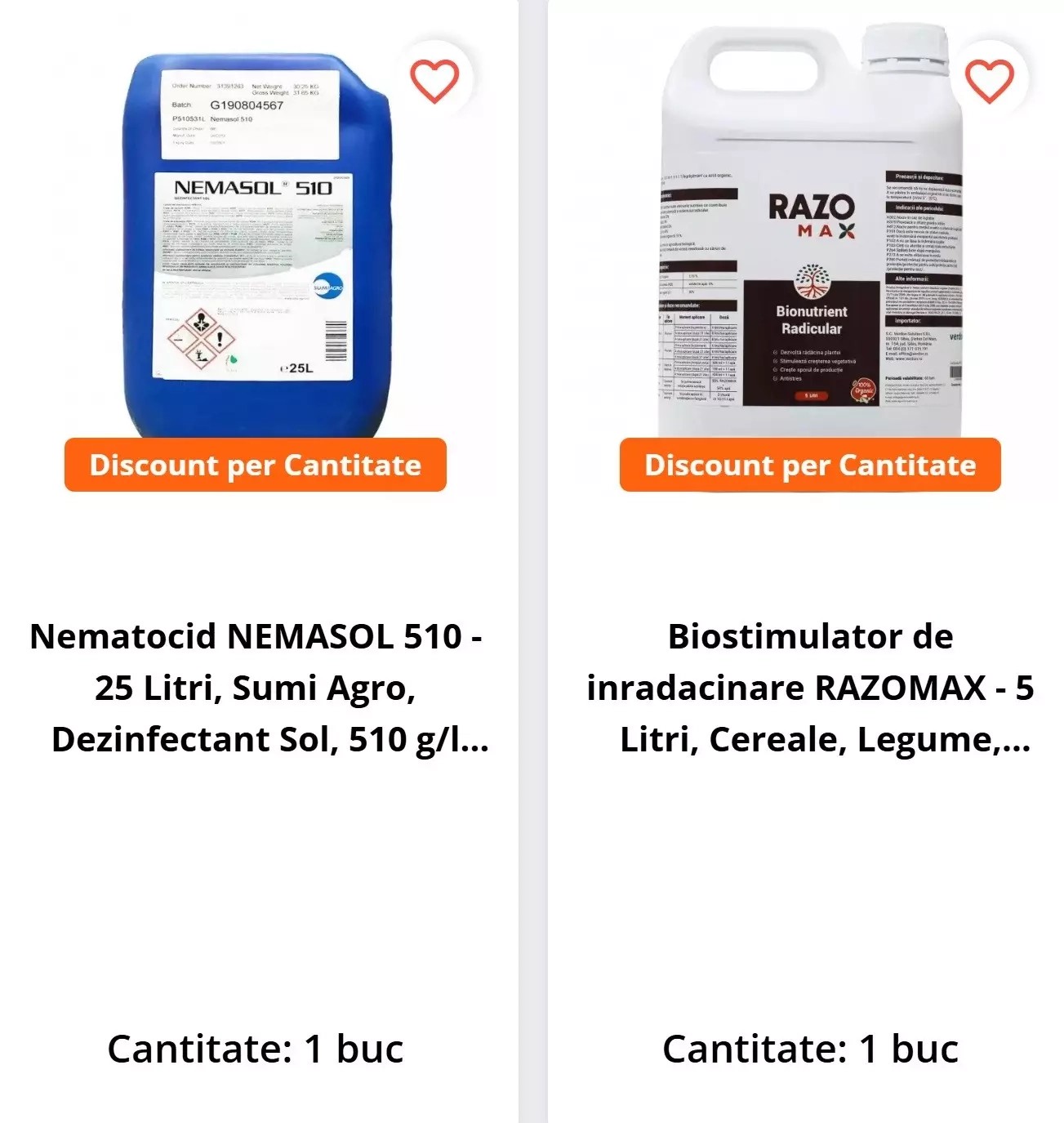Add Nemasol 510 to favorites
Screen dimensions: 1064x1123
click(434, 81)
